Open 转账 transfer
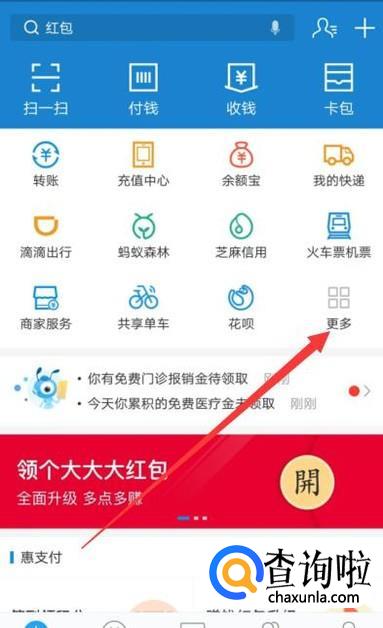 46,164
